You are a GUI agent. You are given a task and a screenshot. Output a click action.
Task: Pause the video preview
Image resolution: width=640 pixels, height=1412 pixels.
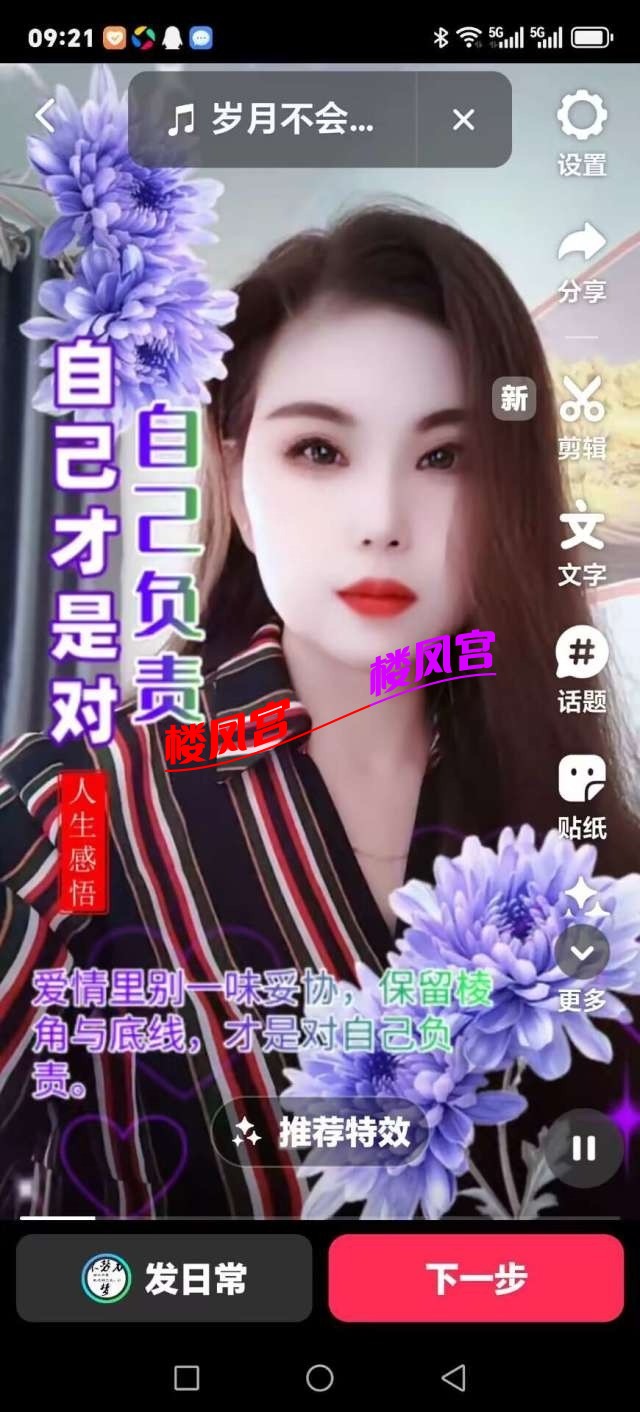click(584, 1148)
